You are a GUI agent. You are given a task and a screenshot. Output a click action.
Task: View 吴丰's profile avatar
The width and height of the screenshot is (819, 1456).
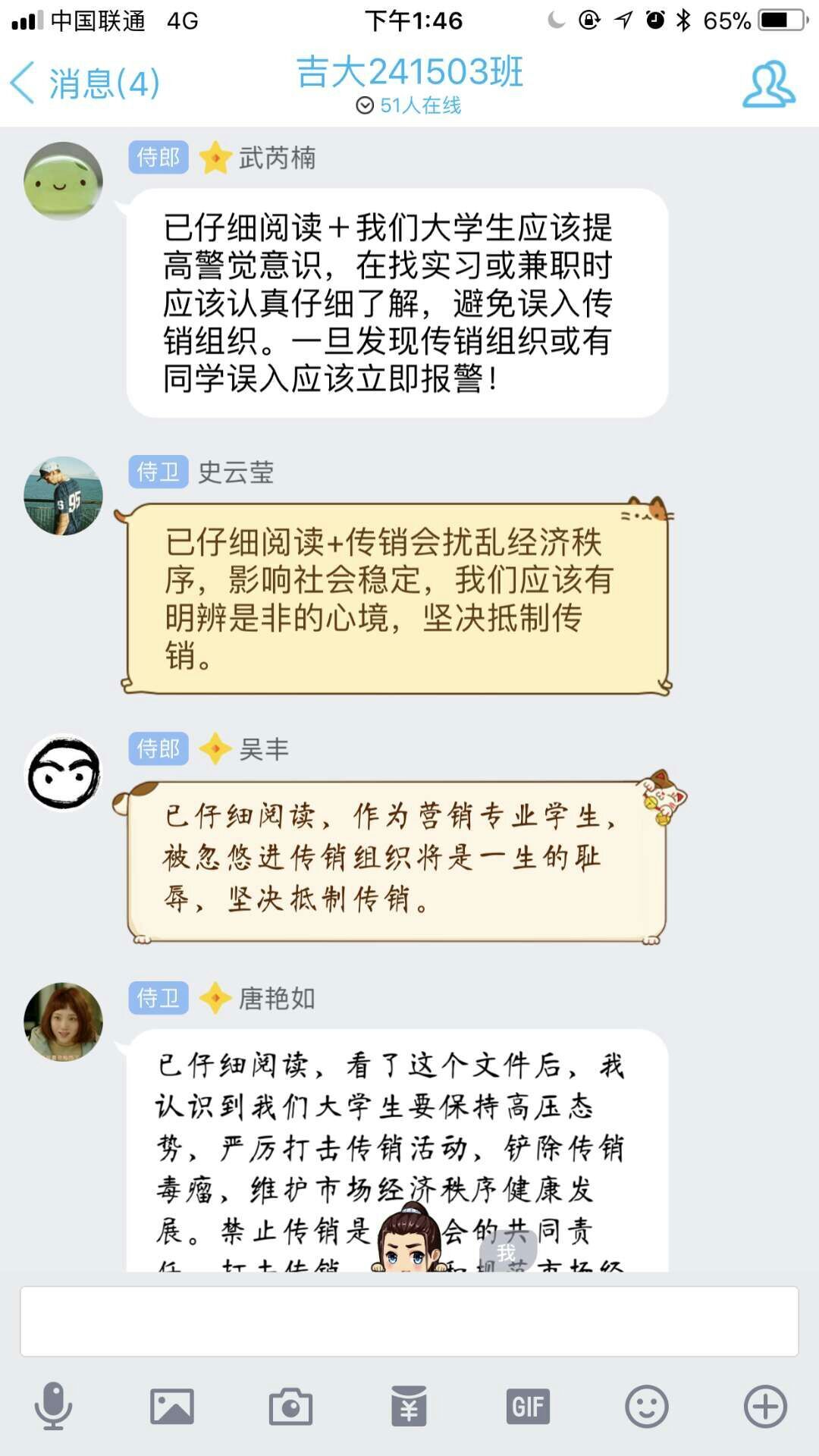pos(64,773)
